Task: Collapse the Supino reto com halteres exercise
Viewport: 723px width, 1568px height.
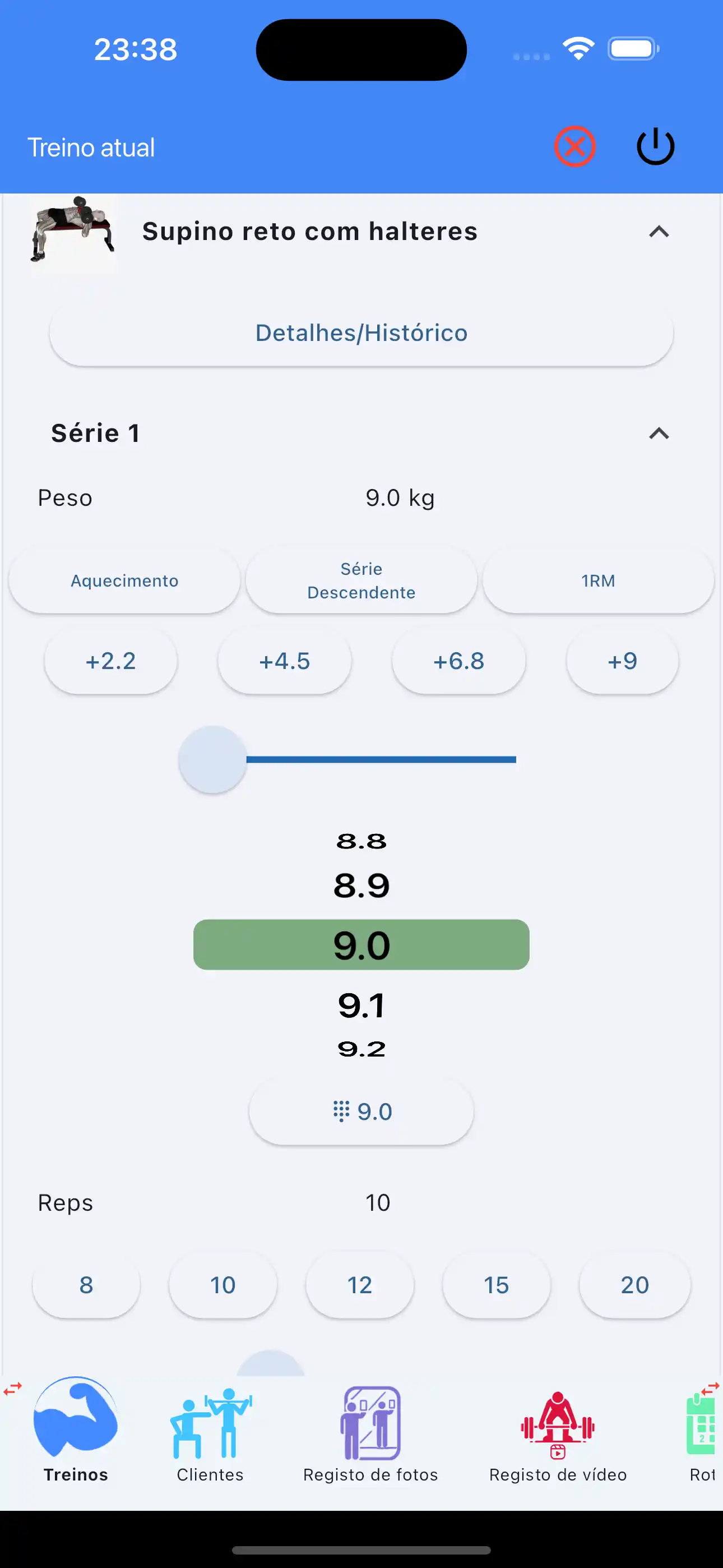Action: click(659, 232)
